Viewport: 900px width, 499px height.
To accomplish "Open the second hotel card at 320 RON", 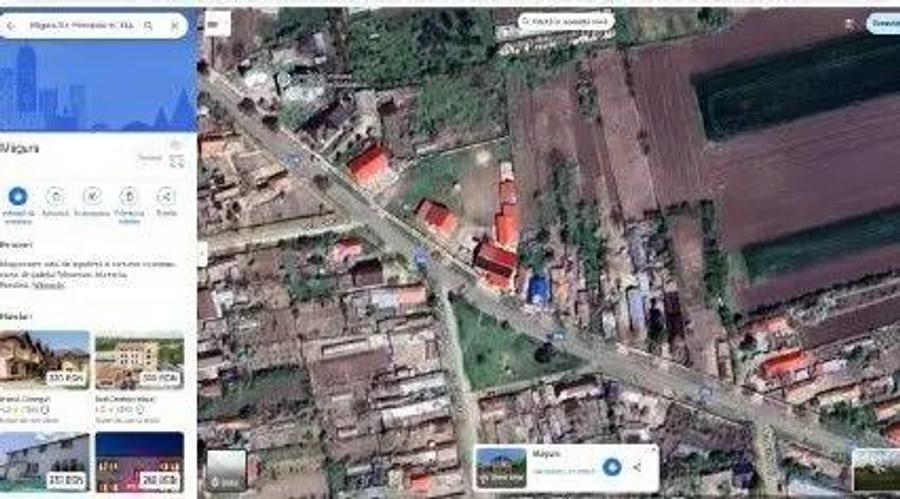I will tap(139, 359).
